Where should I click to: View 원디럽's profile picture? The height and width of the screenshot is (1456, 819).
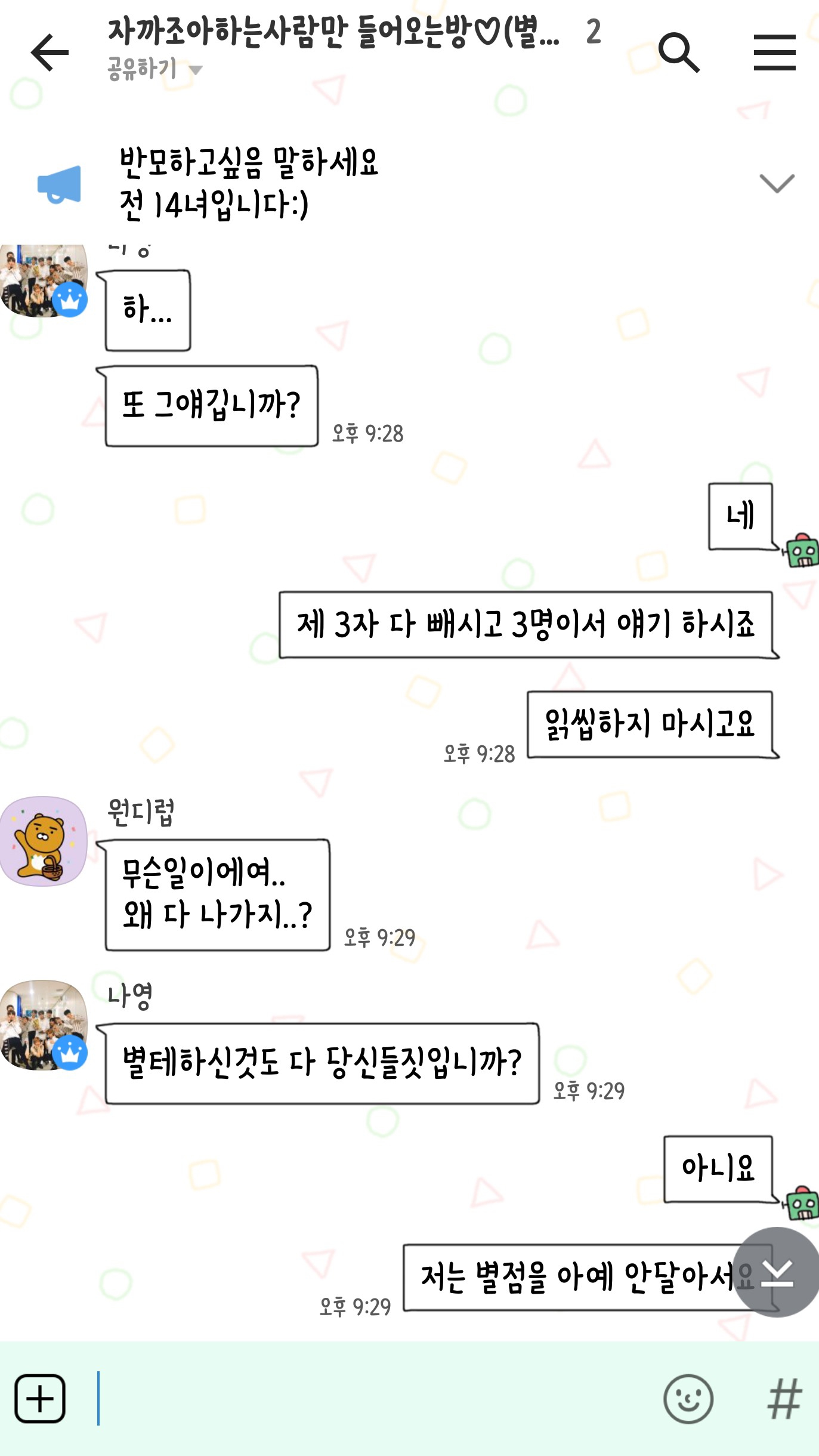pos(43,841)
